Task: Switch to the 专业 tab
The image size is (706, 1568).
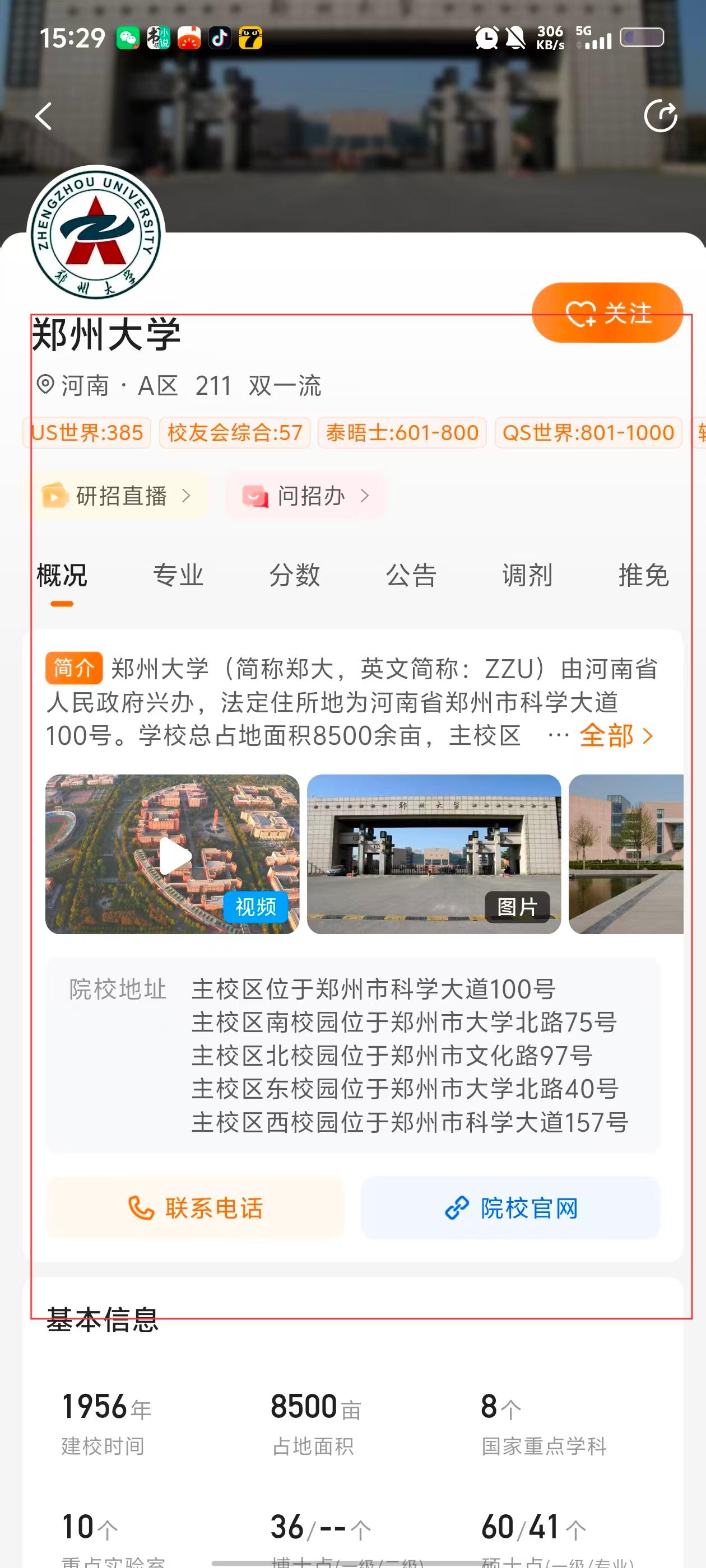Action: pyautogui.click(x=178, y=575)
